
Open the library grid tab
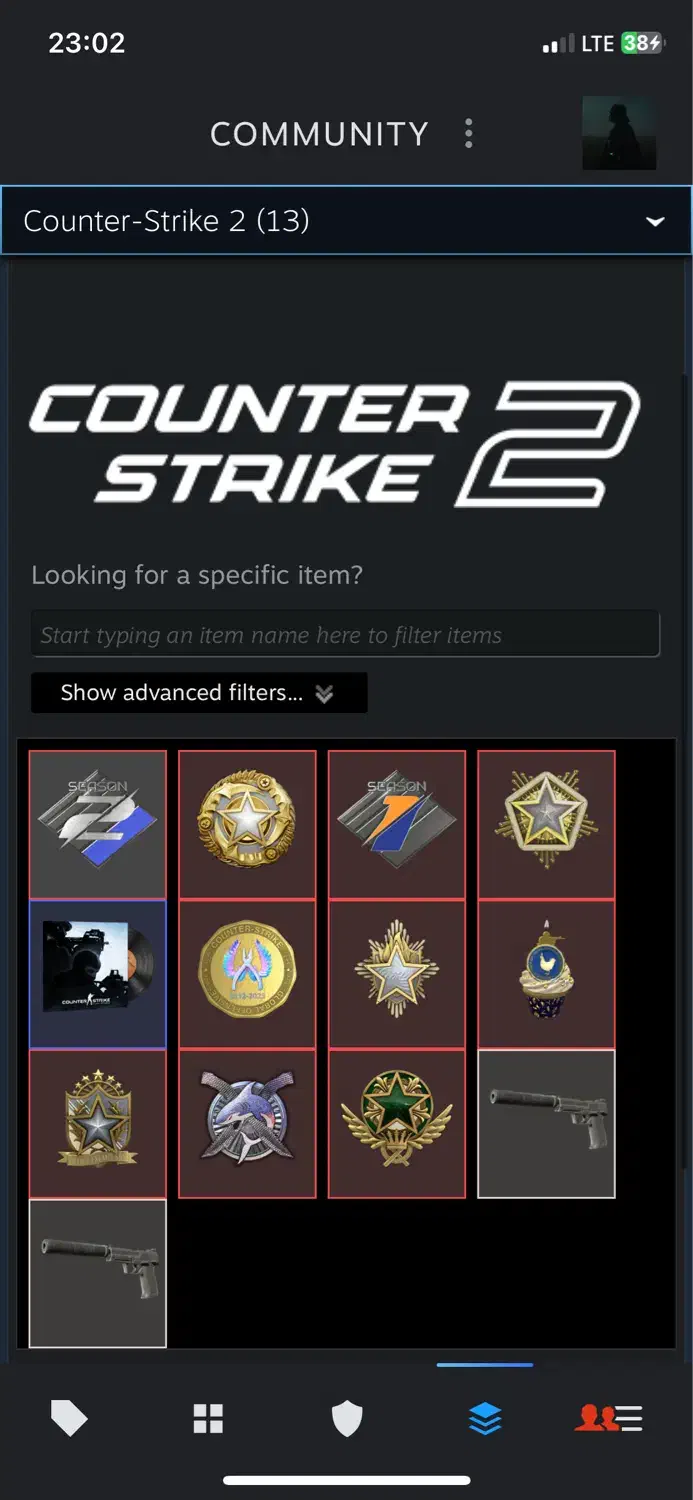coord(208,1418)
